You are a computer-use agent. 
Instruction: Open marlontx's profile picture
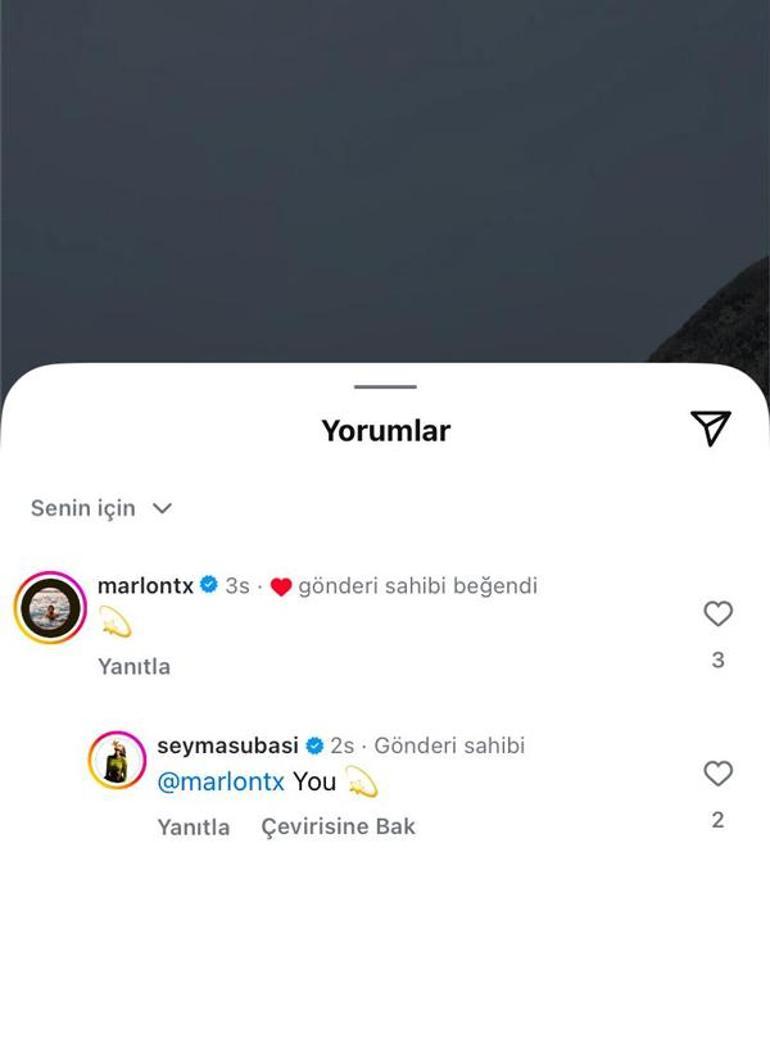click(x=50, y=608)
